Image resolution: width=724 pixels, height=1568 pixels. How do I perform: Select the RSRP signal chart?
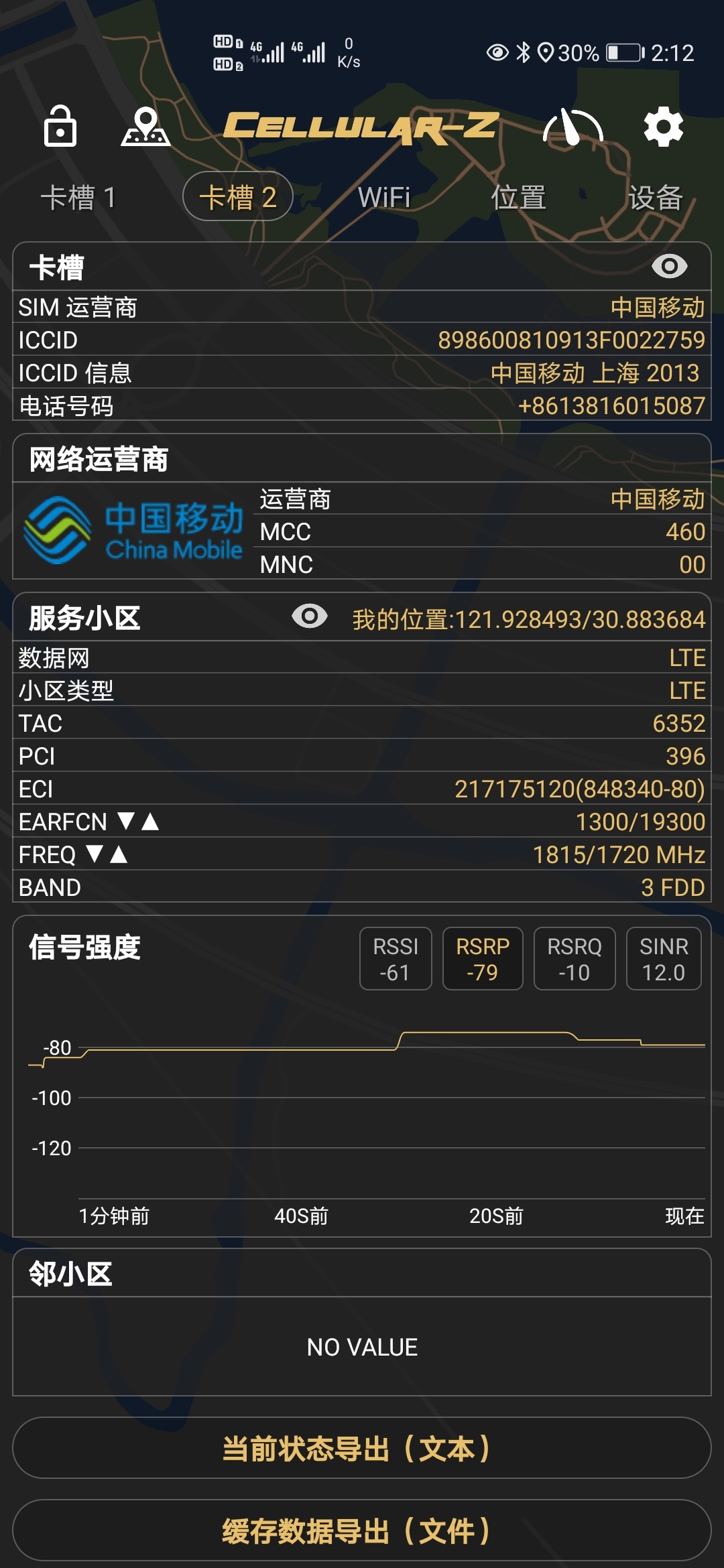click(x=483, y=959)
